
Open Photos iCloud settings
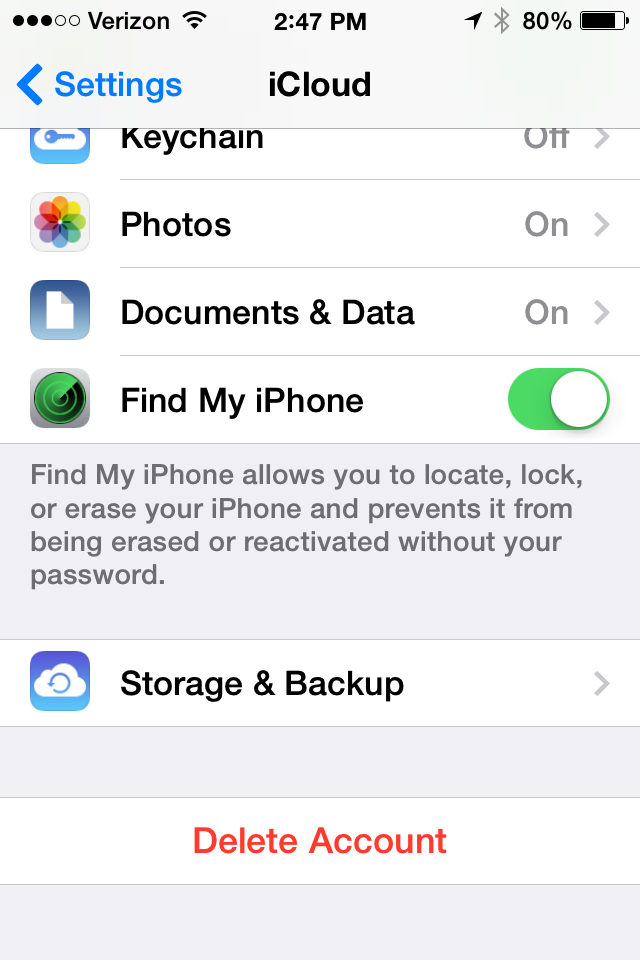320,224
